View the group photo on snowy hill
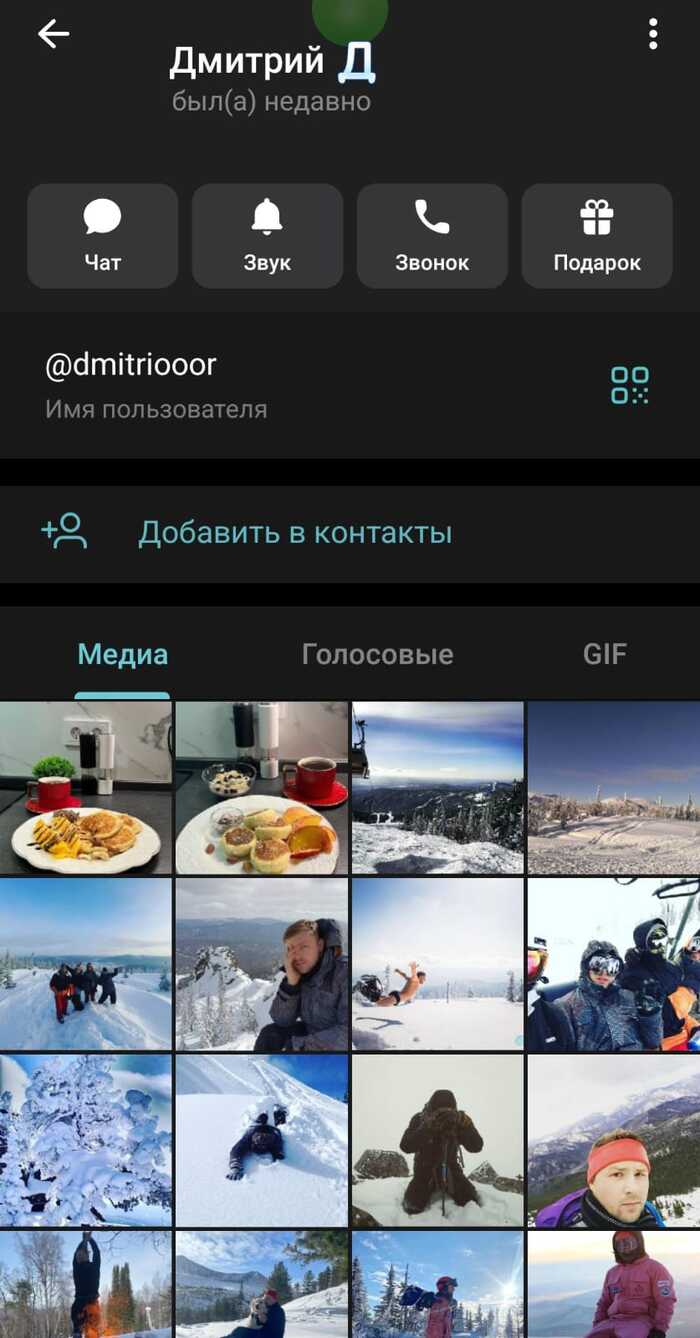This screenshot has height=1338, width=700. coord(86,964)
